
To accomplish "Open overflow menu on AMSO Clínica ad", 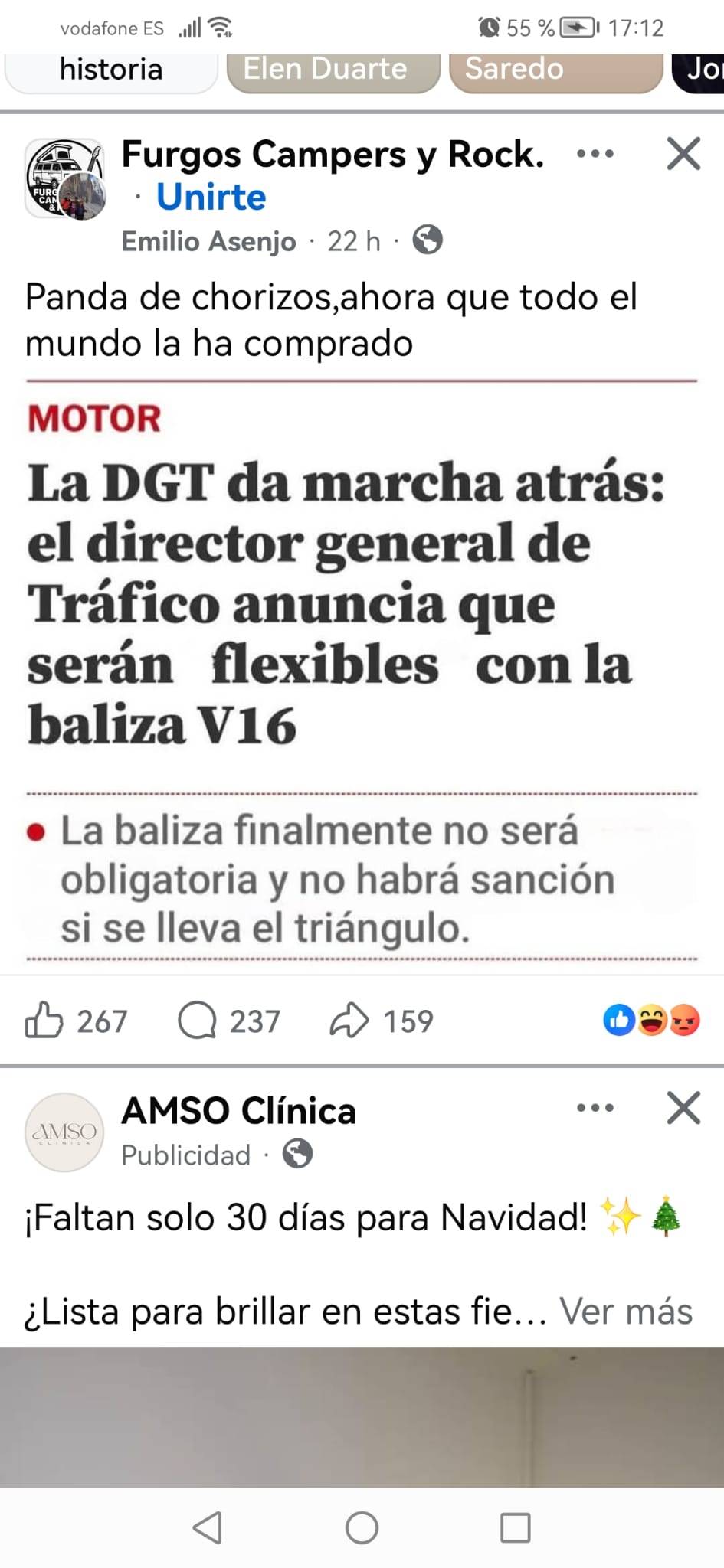I will click(595, 1108).
